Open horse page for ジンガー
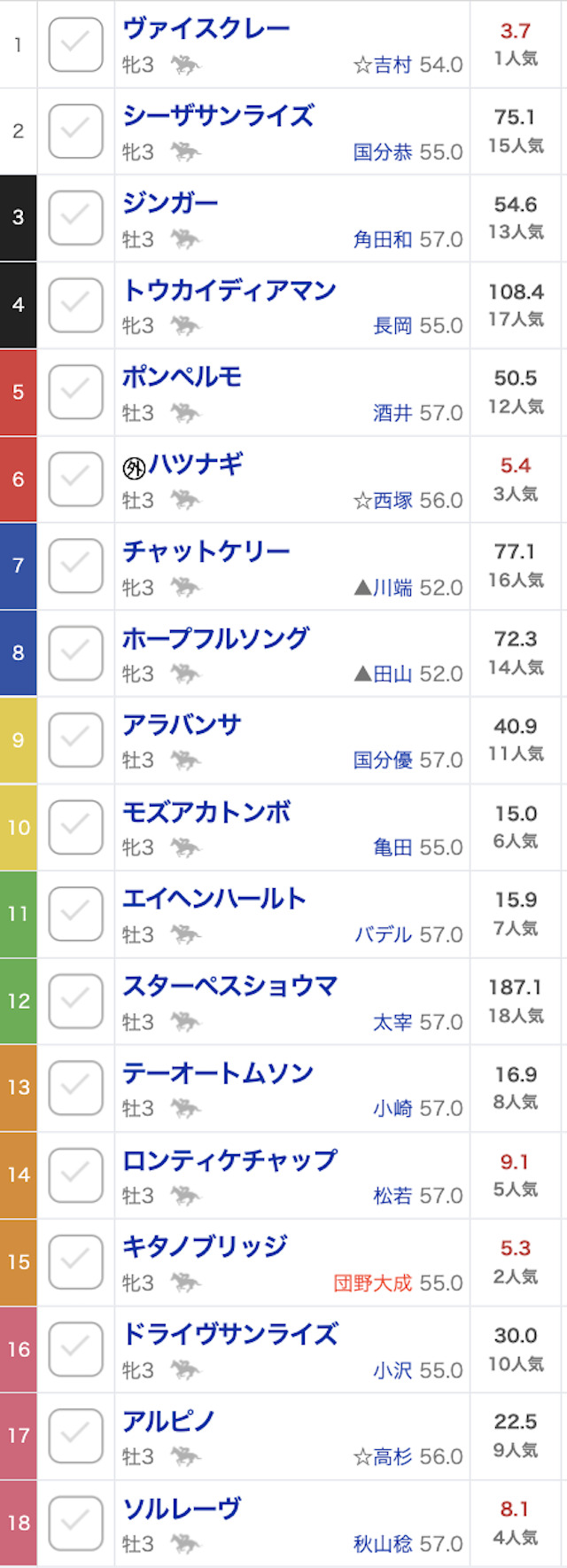Screen dimensions: 567x1568 click(170, 203)
